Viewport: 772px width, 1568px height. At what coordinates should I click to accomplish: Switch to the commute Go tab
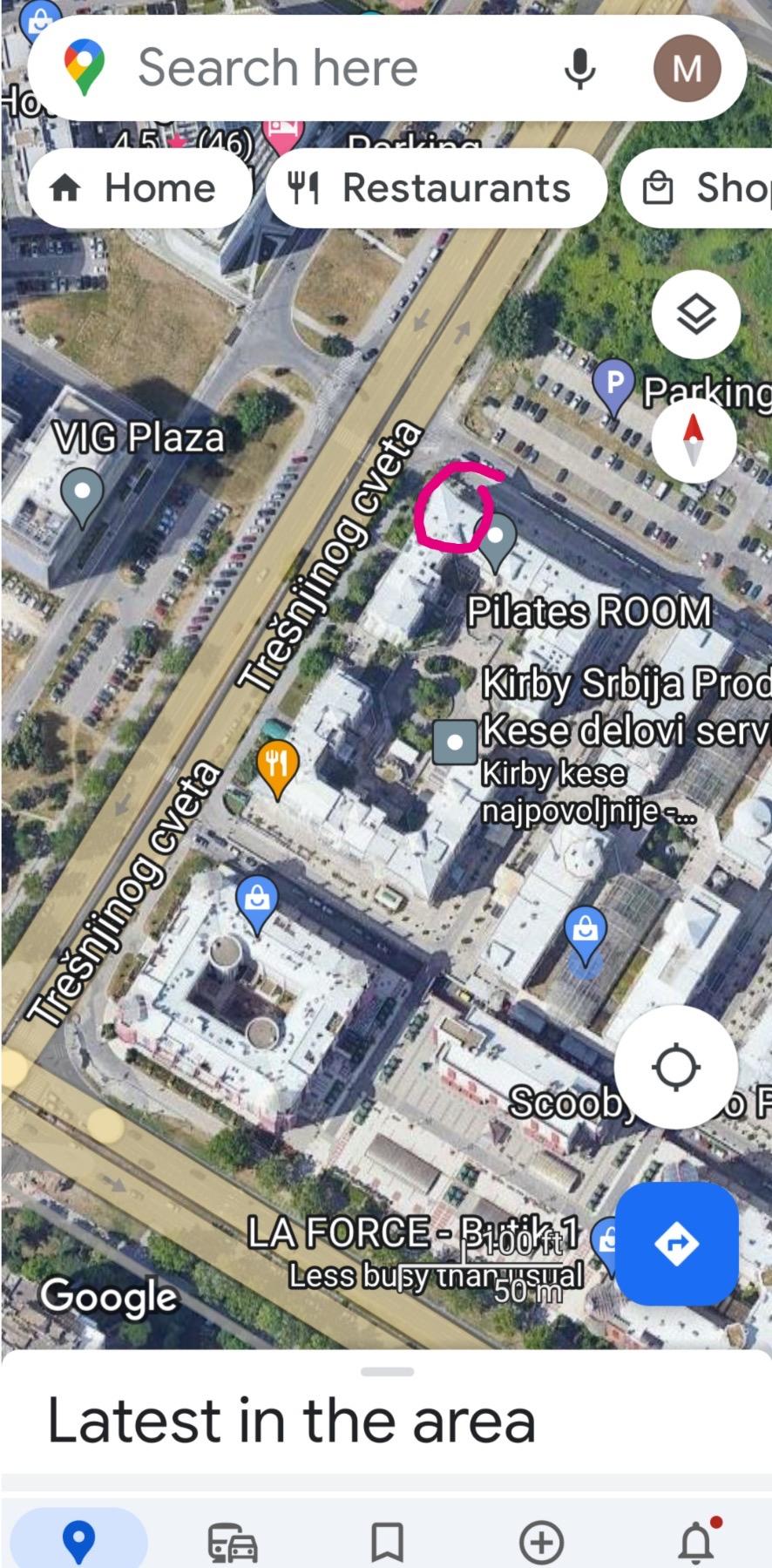click(233, 1541)
